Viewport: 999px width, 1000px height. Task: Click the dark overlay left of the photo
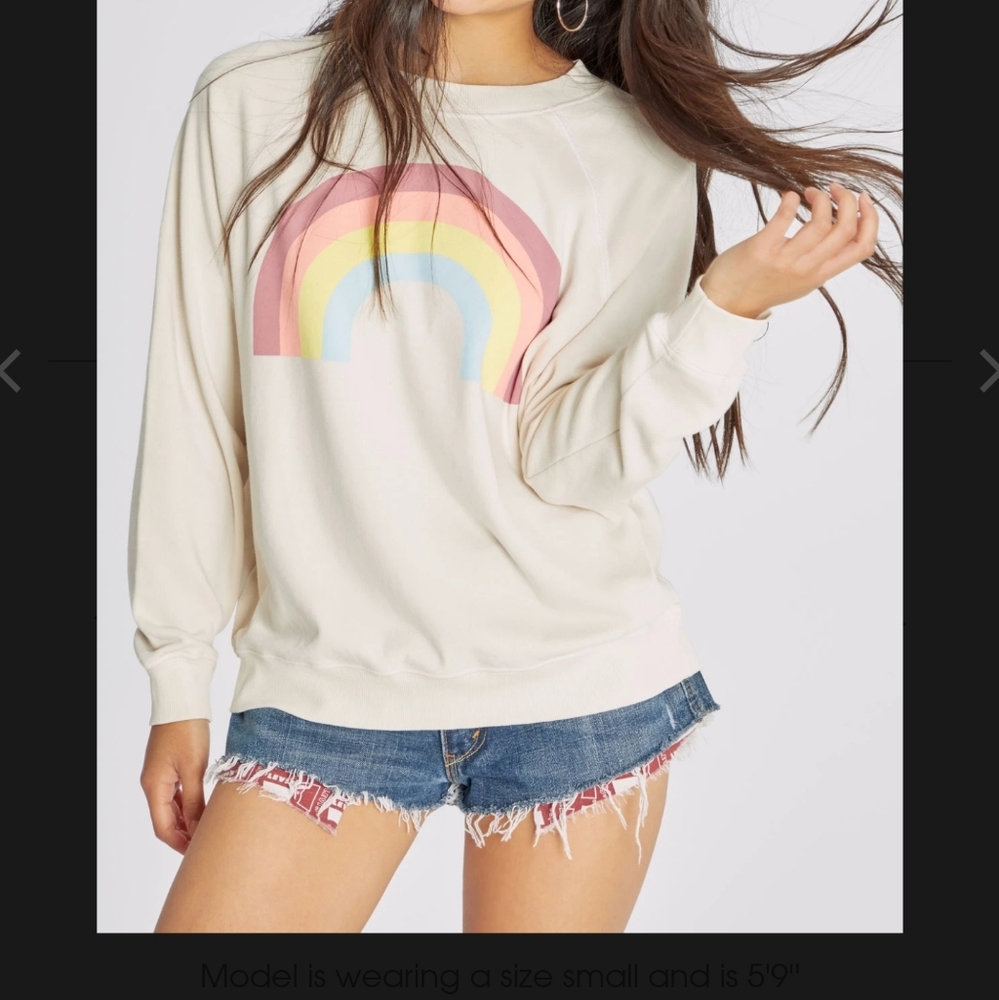coord(48,500)
